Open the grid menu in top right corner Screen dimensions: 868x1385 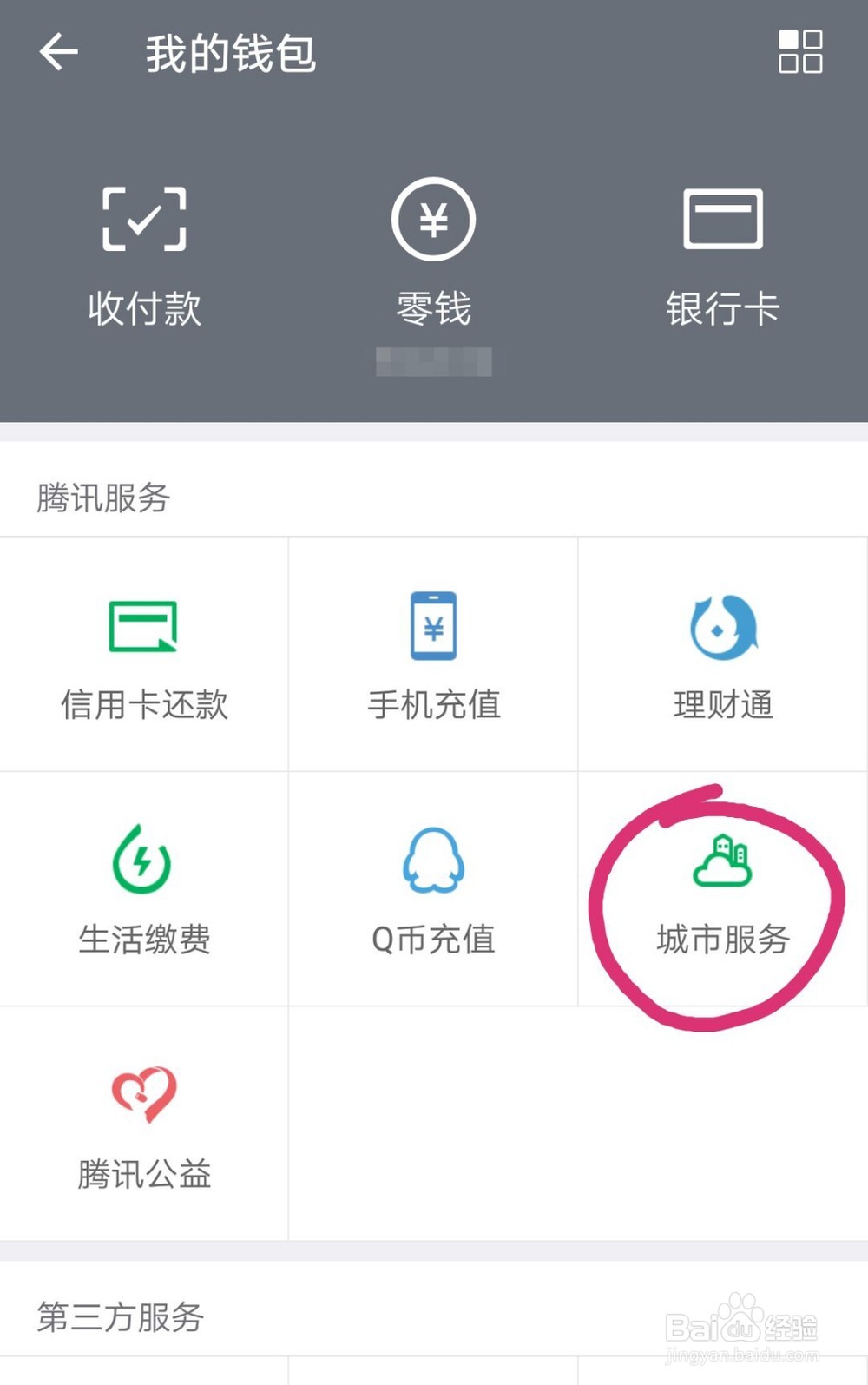tap(799, 53)
